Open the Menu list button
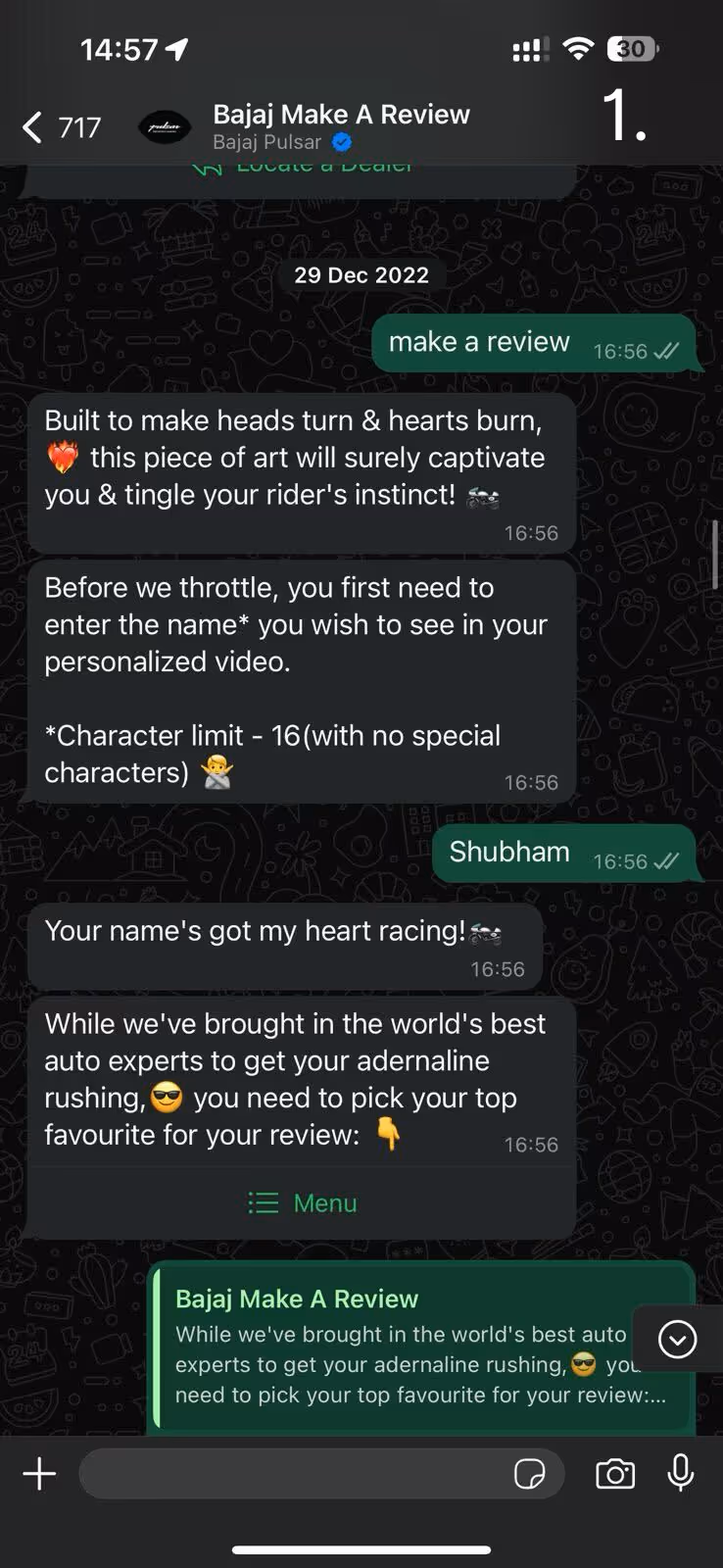This screenshot has width=723, height=1568. click(302, 1202)
